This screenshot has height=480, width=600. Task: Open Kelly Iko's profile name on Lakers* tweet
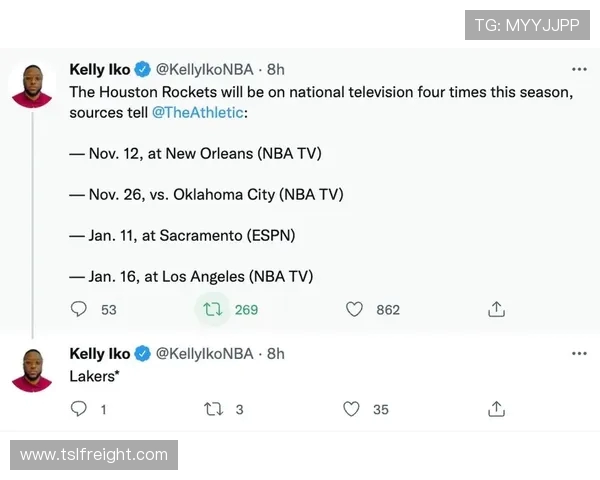[x=100, y=353]
